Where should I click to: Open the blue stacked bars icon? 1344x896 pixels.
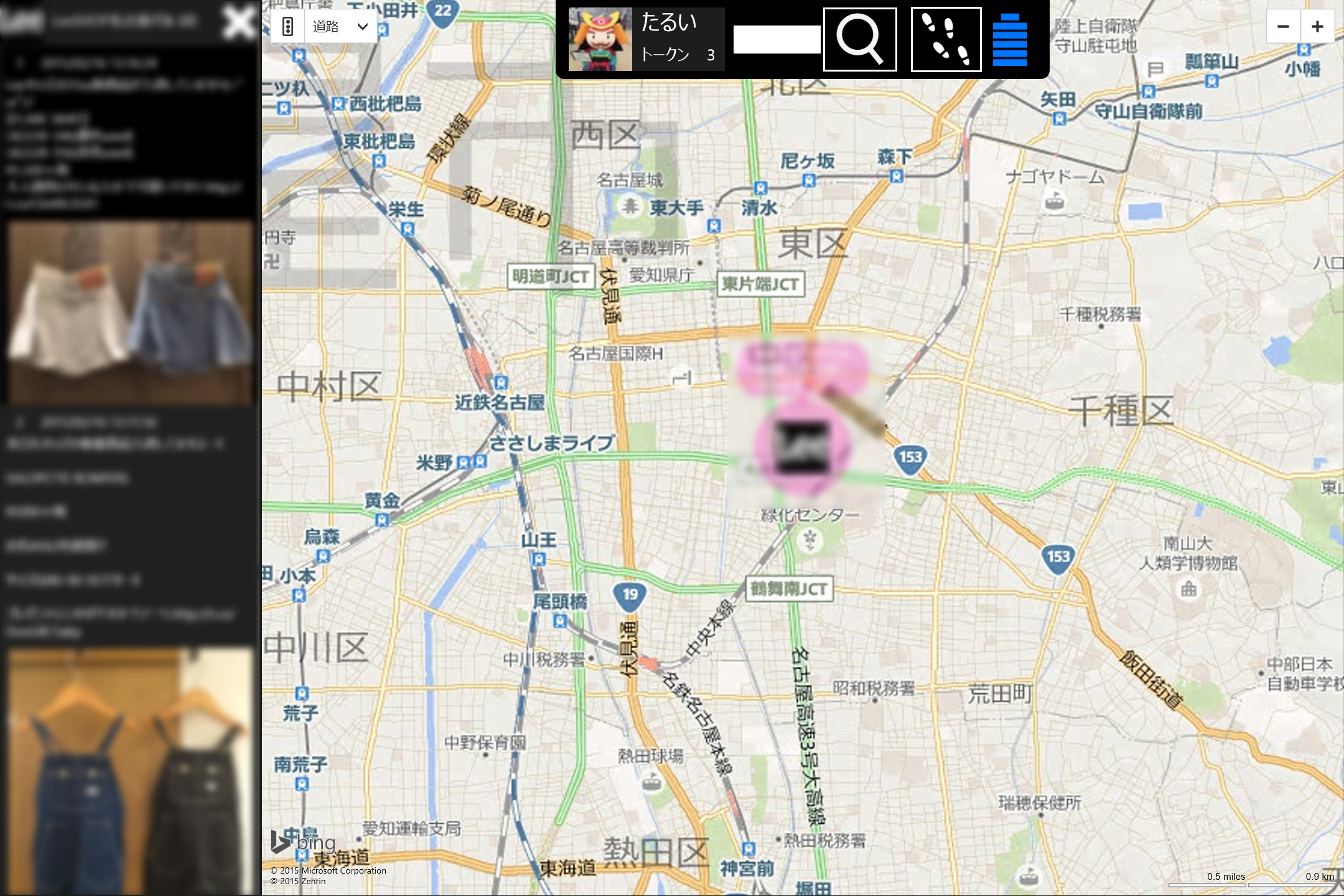[1010, 40]
